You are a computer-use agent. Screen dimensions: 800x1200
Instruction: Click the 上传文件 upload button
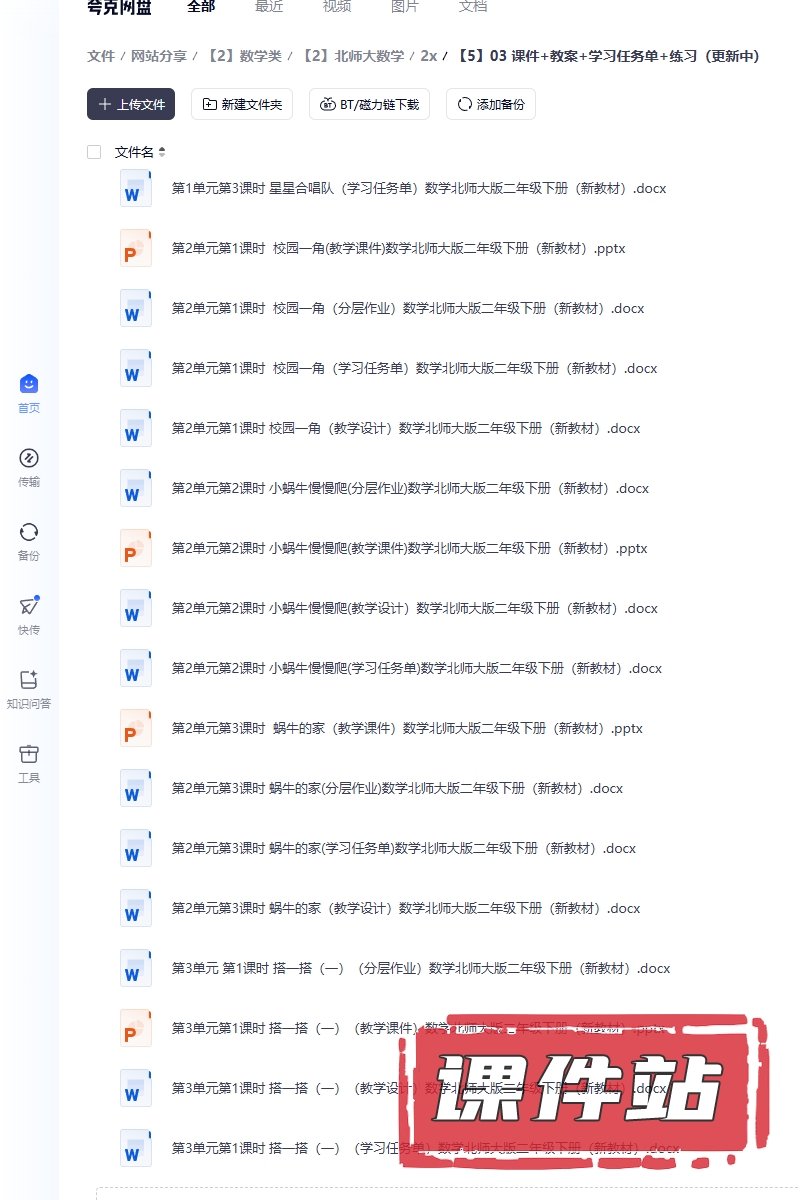tap(131, 104)
